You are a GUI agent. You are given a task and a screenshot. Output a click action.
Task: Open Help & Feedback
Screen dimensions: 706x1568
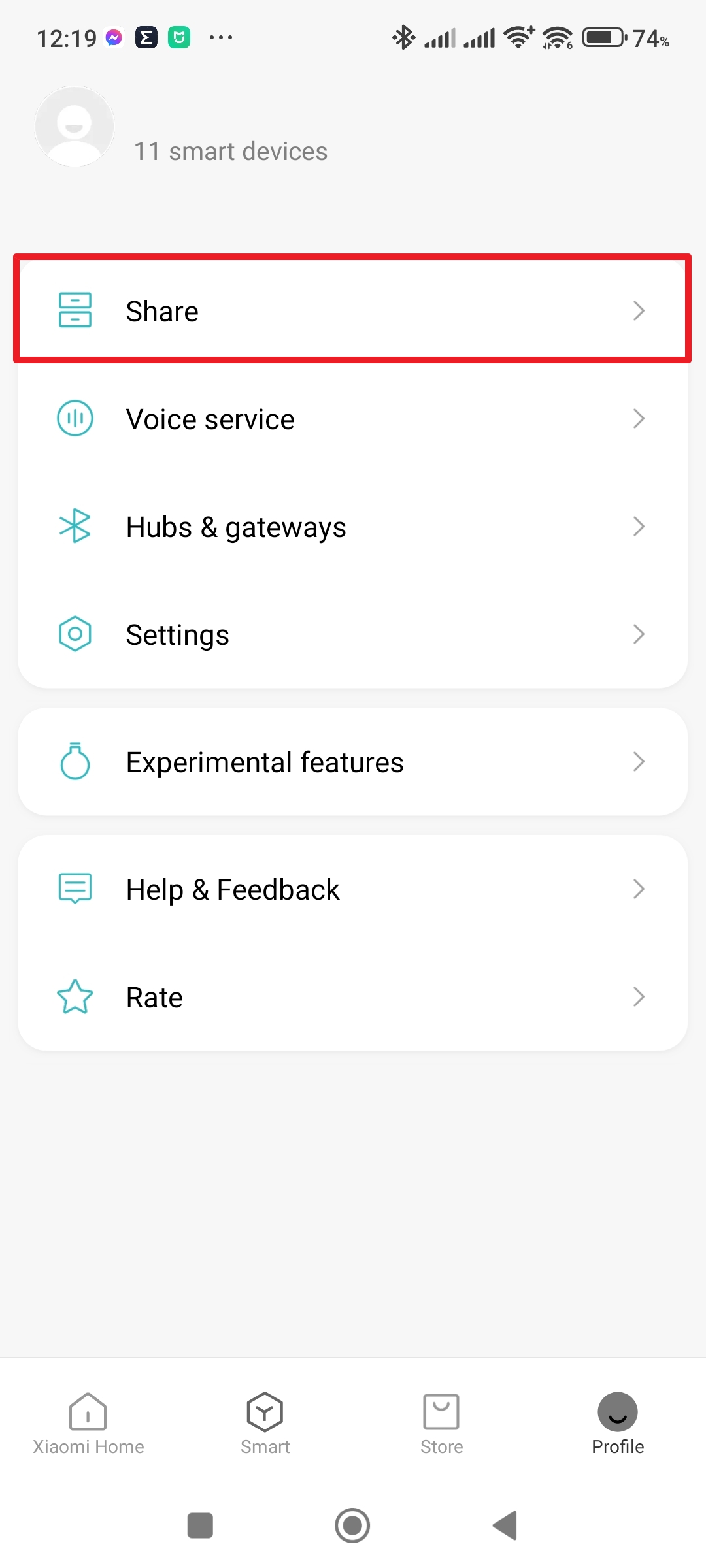352,889
